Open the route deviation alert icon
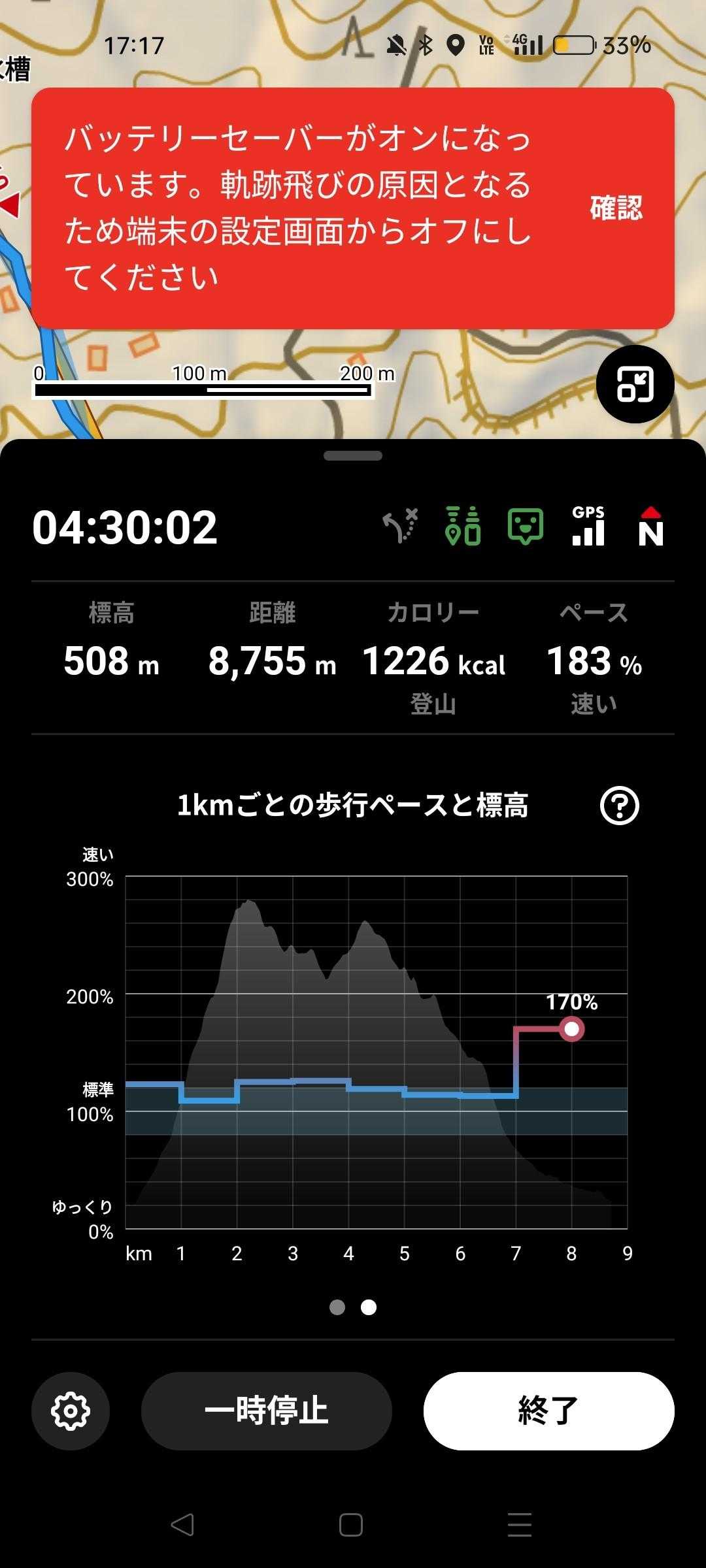The image size is (706, 1568). pos(400,527)
